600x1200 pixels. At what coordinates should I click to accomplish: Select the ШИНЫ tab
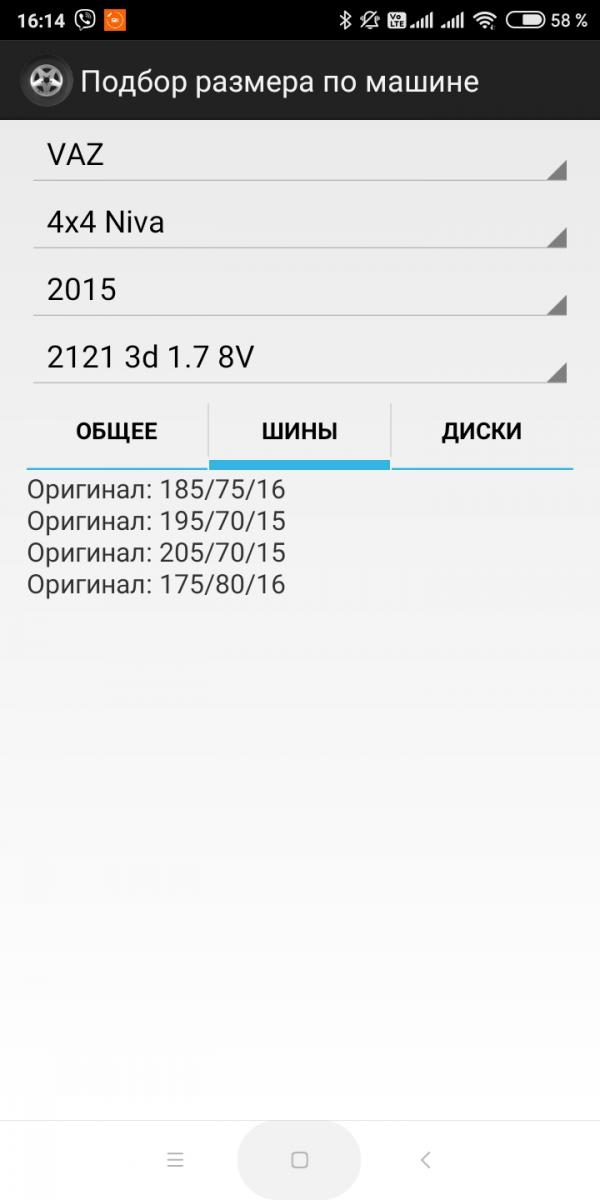(x=299, y=432)
